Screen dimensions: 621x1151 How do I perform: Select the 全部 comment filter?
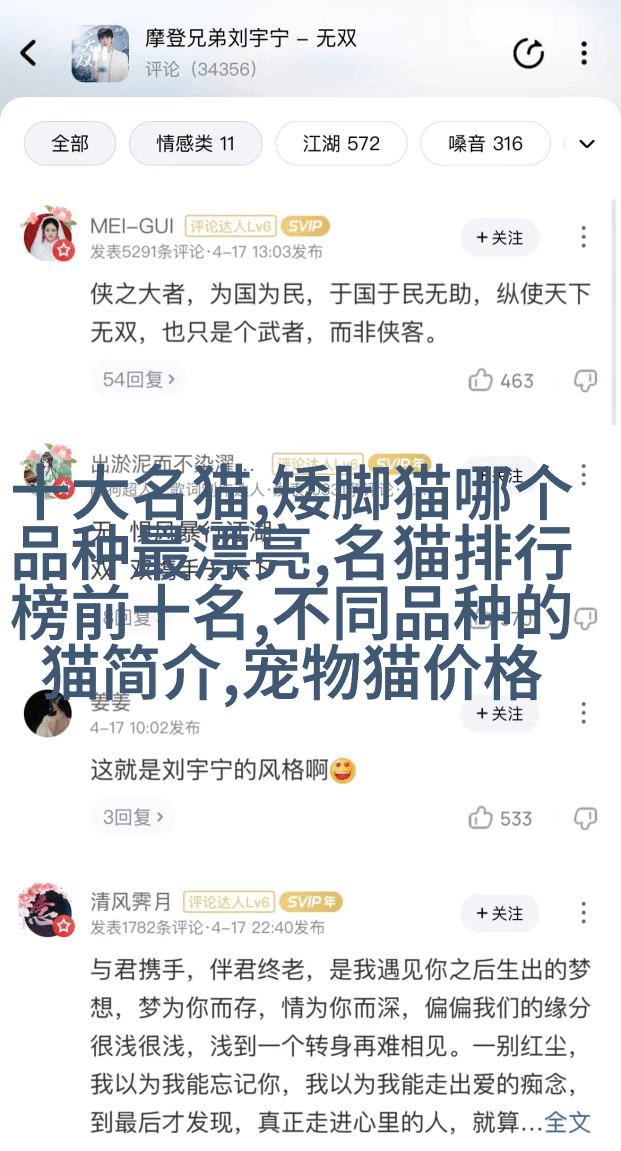70,144
